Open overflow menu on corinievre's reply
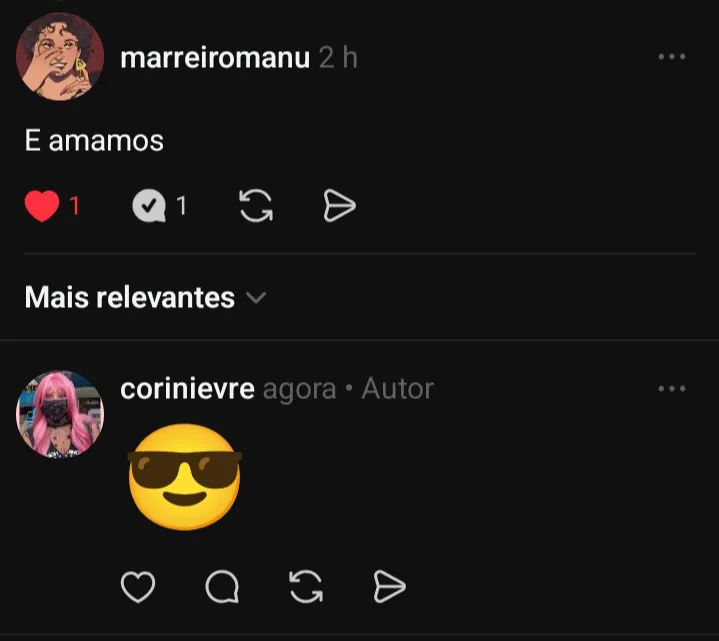The height and width of the screenshot is (641, 719). pyautogui.click(x=672, y=388)
